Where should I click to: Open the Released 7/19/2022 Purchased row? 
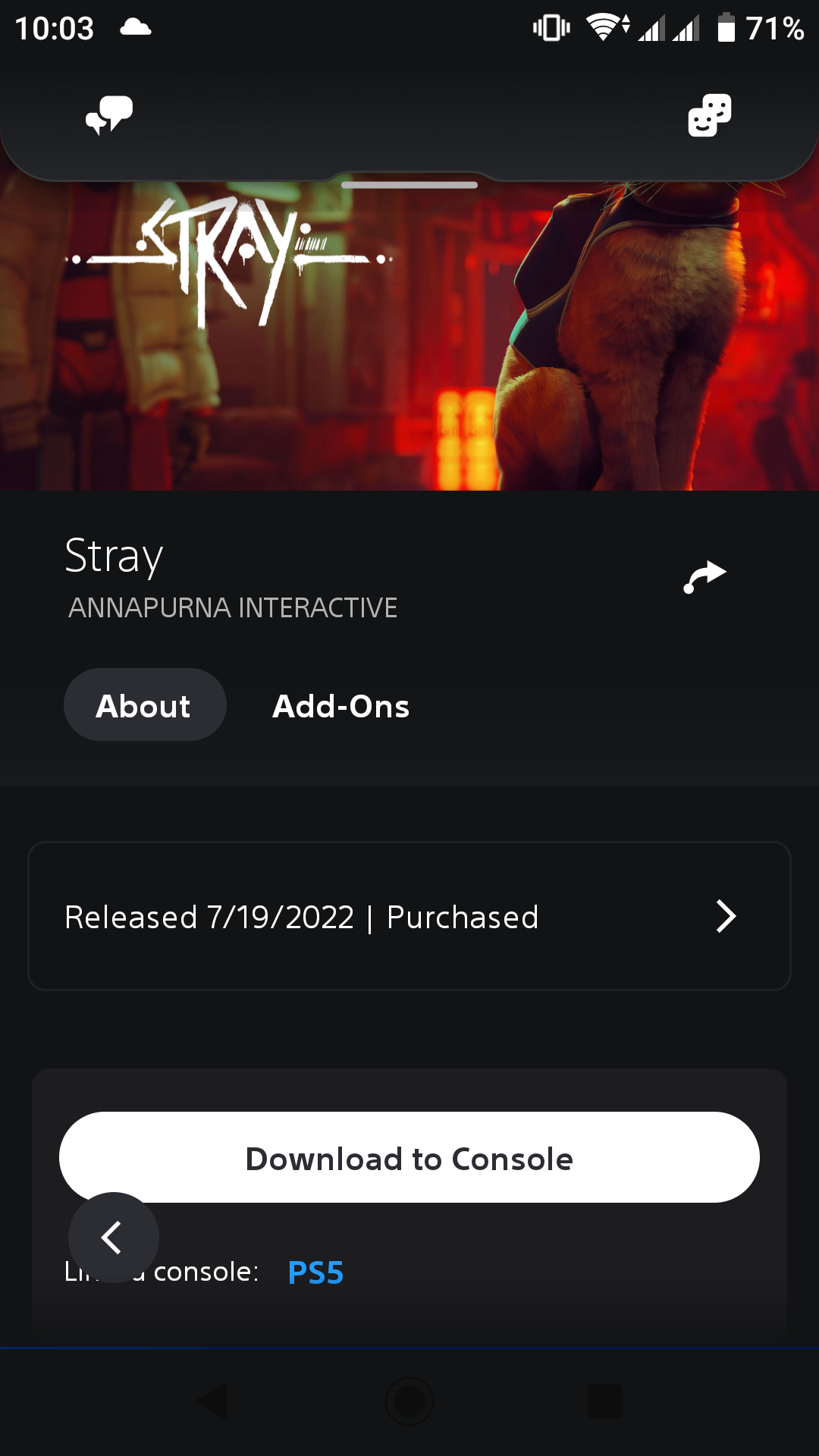point(409,916)
